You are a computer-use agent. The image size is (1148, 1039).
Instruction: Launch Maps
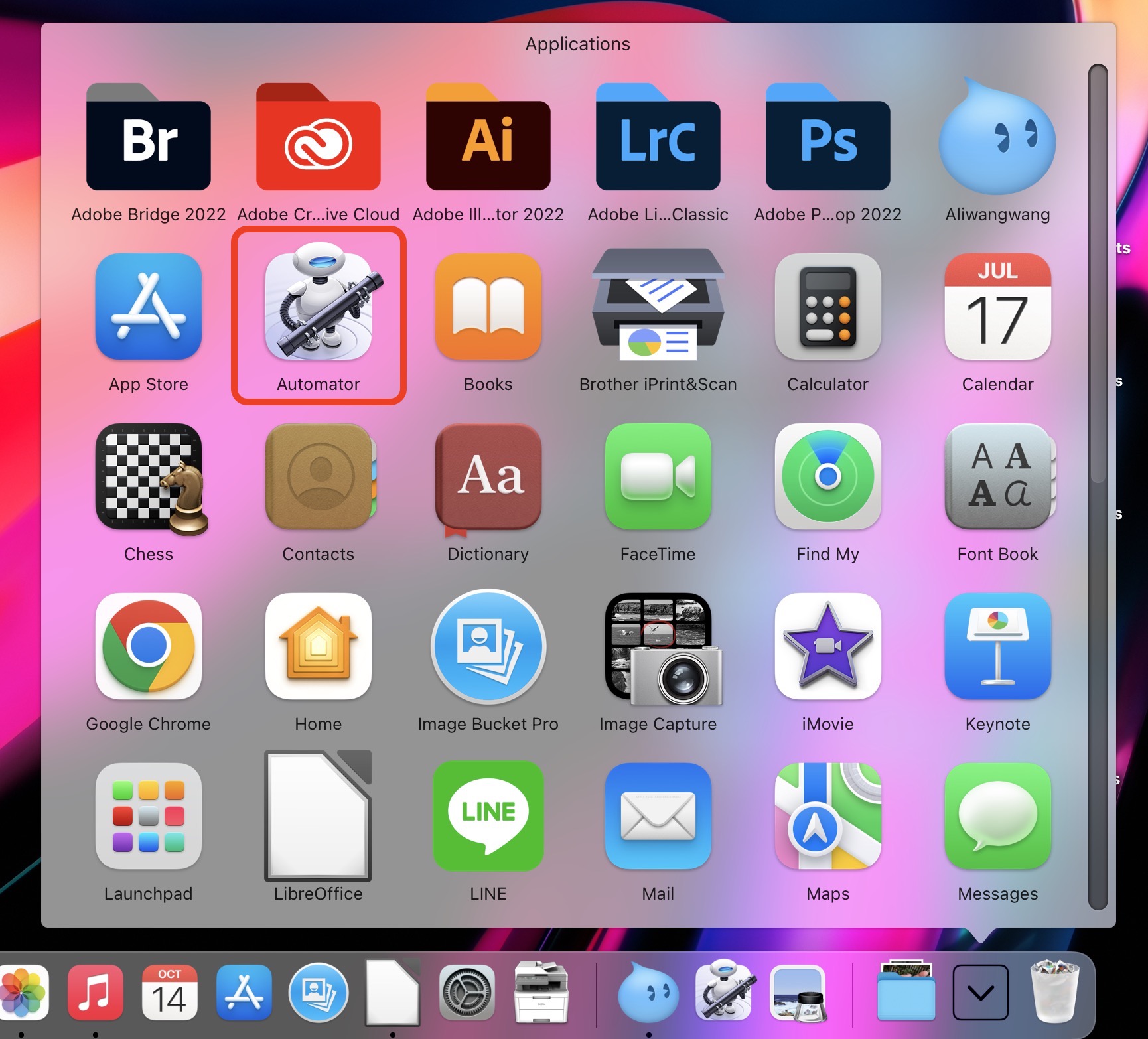[827, 817]
